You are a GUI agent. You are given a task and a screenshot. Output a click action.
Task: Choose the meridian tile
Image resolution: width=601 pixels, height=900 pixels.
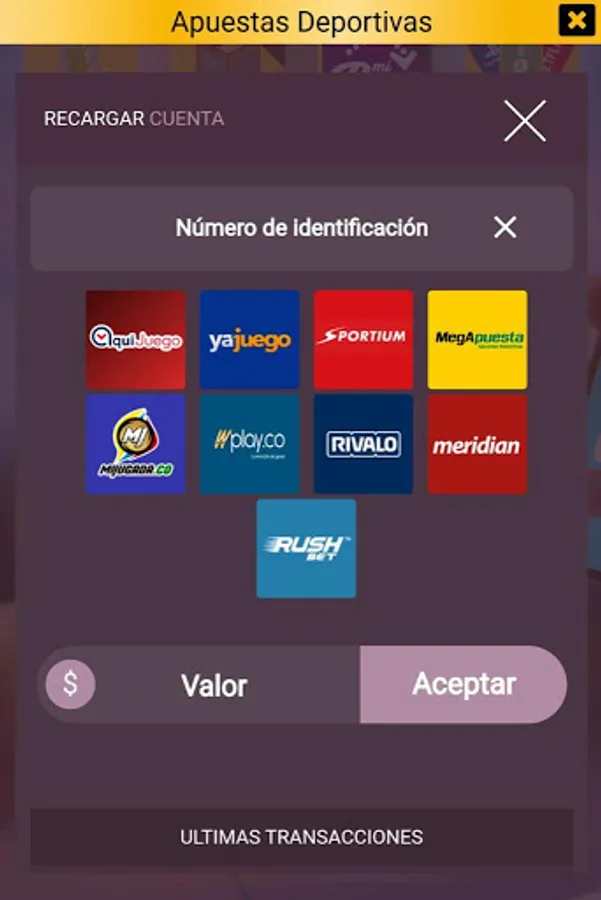[x=477, y=444]
